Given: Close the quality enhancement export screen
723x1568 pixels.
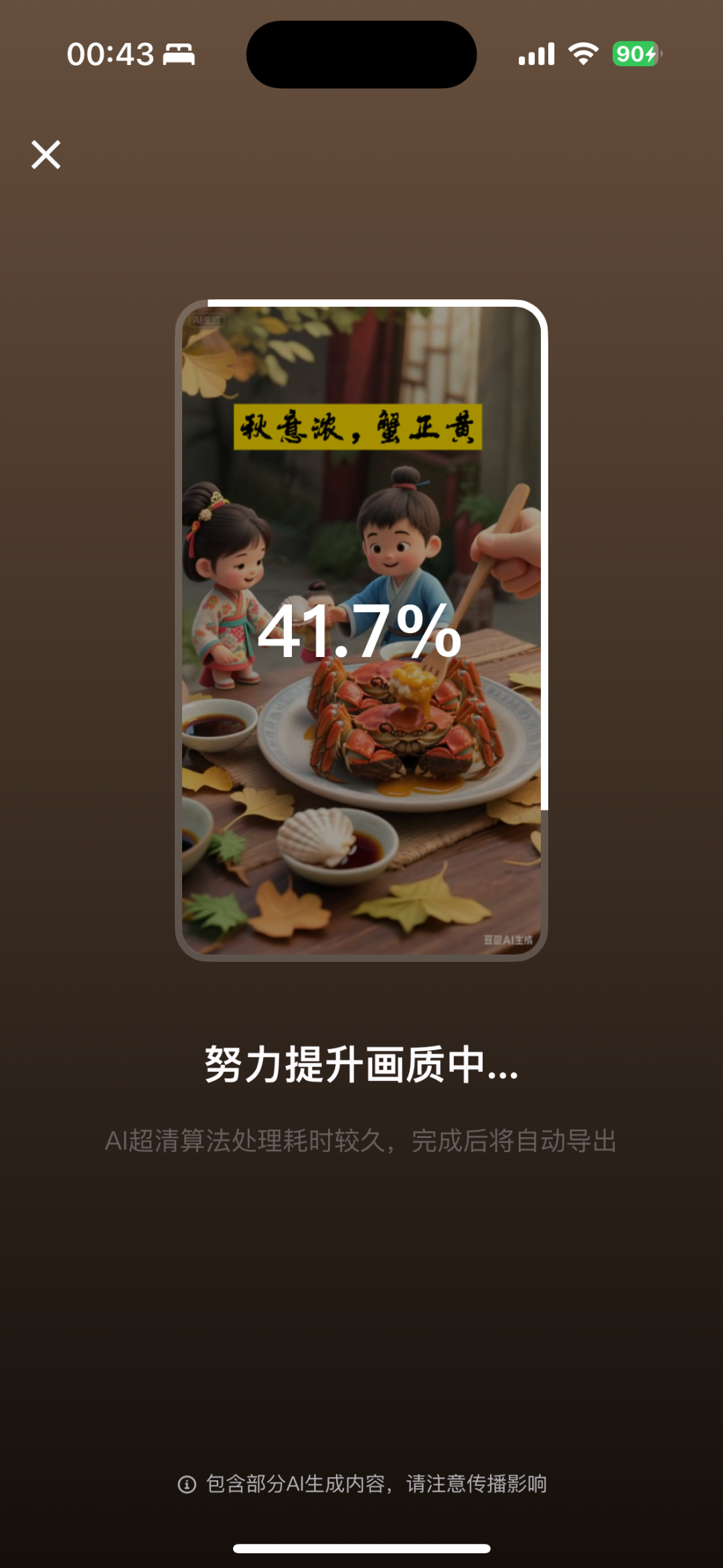Looking at the screenshot, I should click(x=46, y=155).
